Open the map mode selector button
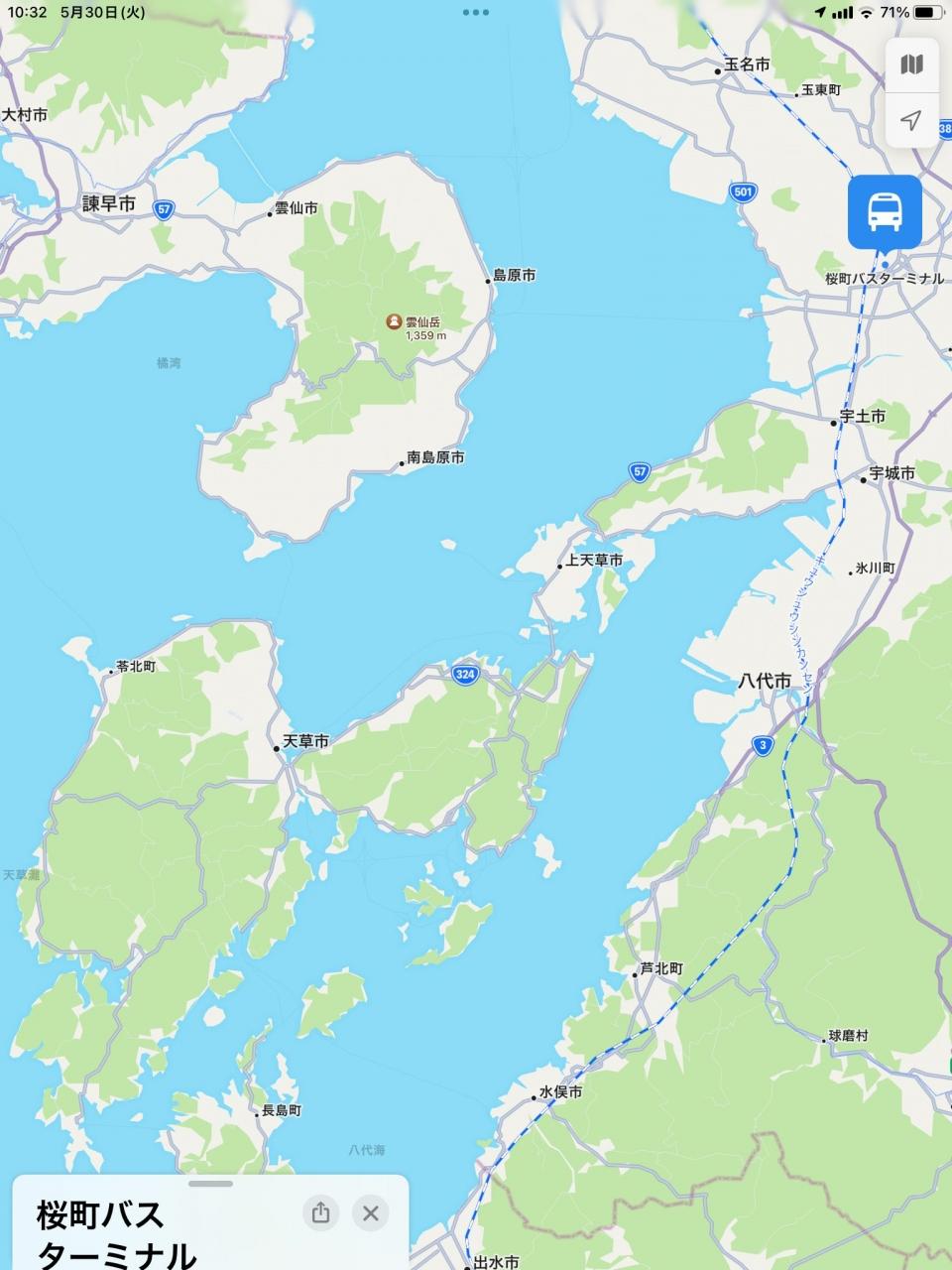Screen dimensions: 952x1270 (x=911, y=65)
